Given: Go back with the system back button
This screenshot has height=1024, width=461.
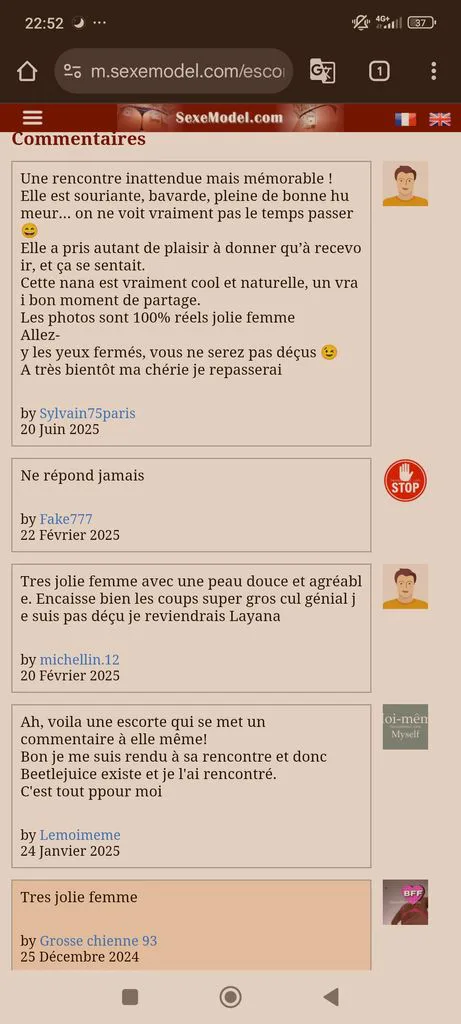Looking at the screenshot, I should click(x=331, y=997).
